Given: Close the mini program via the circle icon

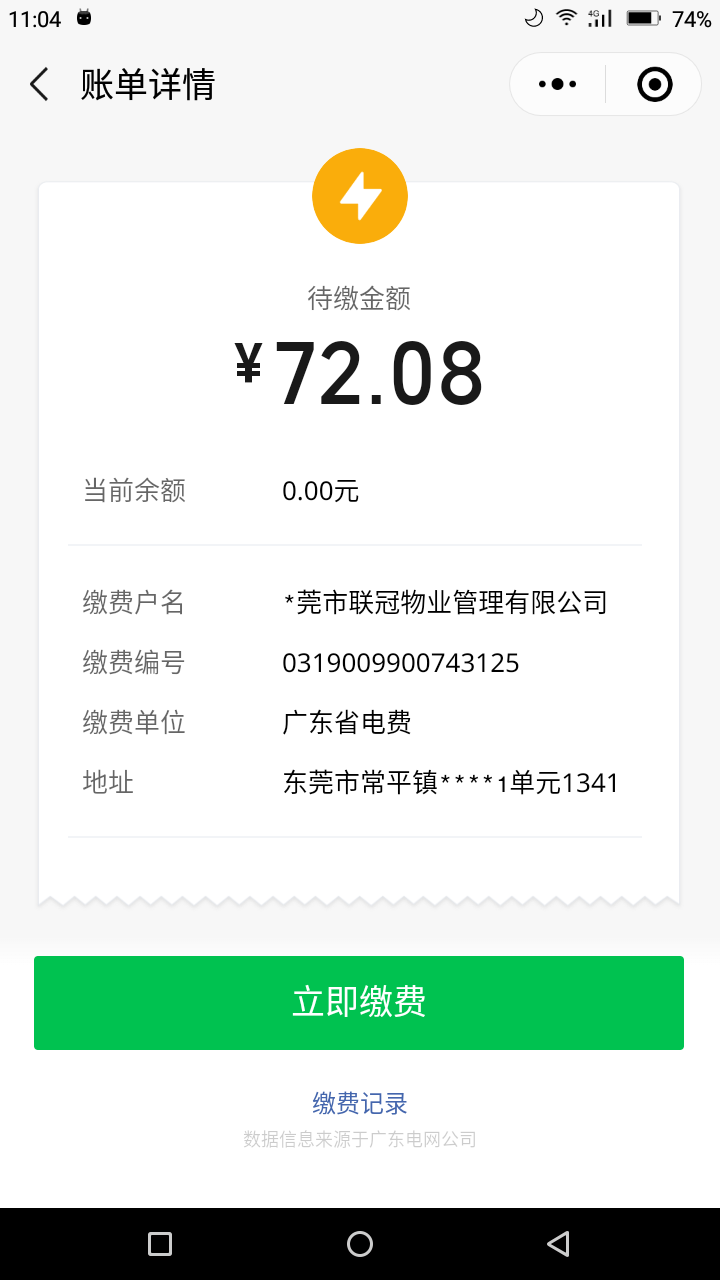Looking at the screenshot, I should (x=655, y=85).
